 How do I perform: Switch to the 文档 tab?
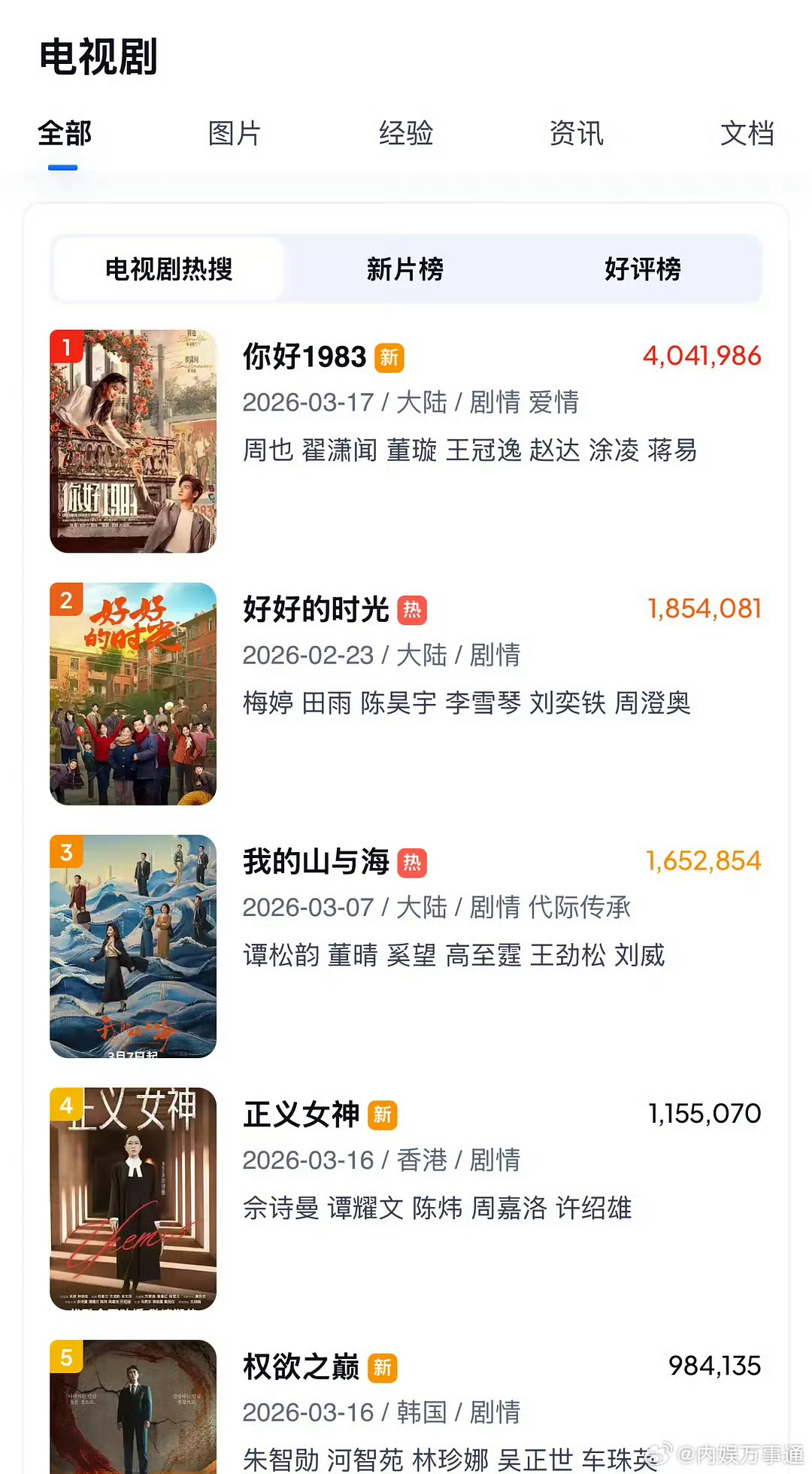tap(747, 134)
